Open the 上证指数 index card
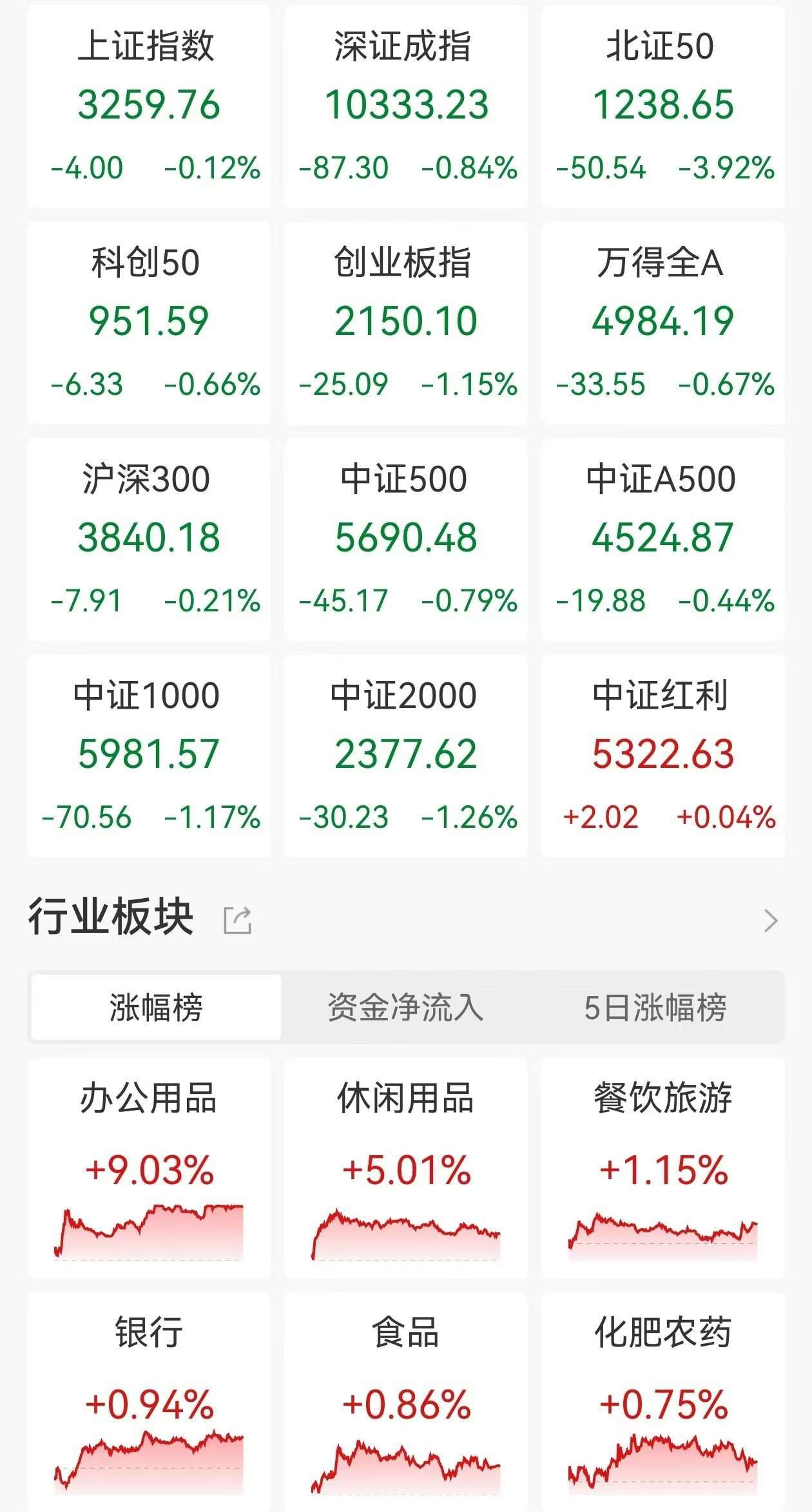812x1512 pixels. click(149, 106)
